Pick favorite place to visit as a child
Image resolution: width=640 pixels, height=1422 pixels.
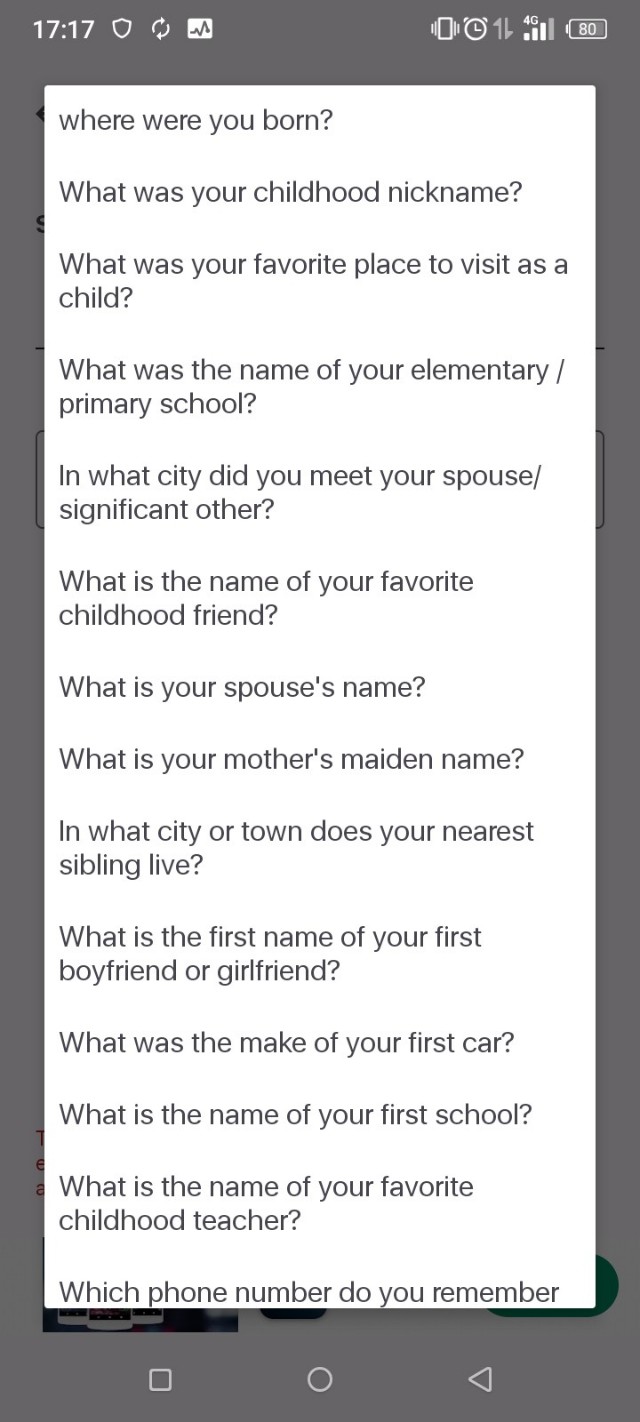point(312,281)
